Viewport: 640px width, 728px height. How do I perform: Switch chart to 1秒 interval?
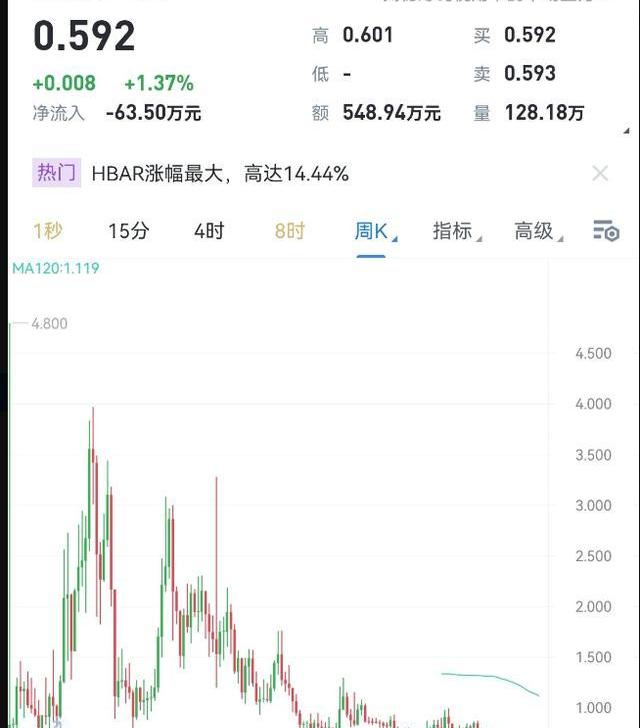(x=47, y=232)
